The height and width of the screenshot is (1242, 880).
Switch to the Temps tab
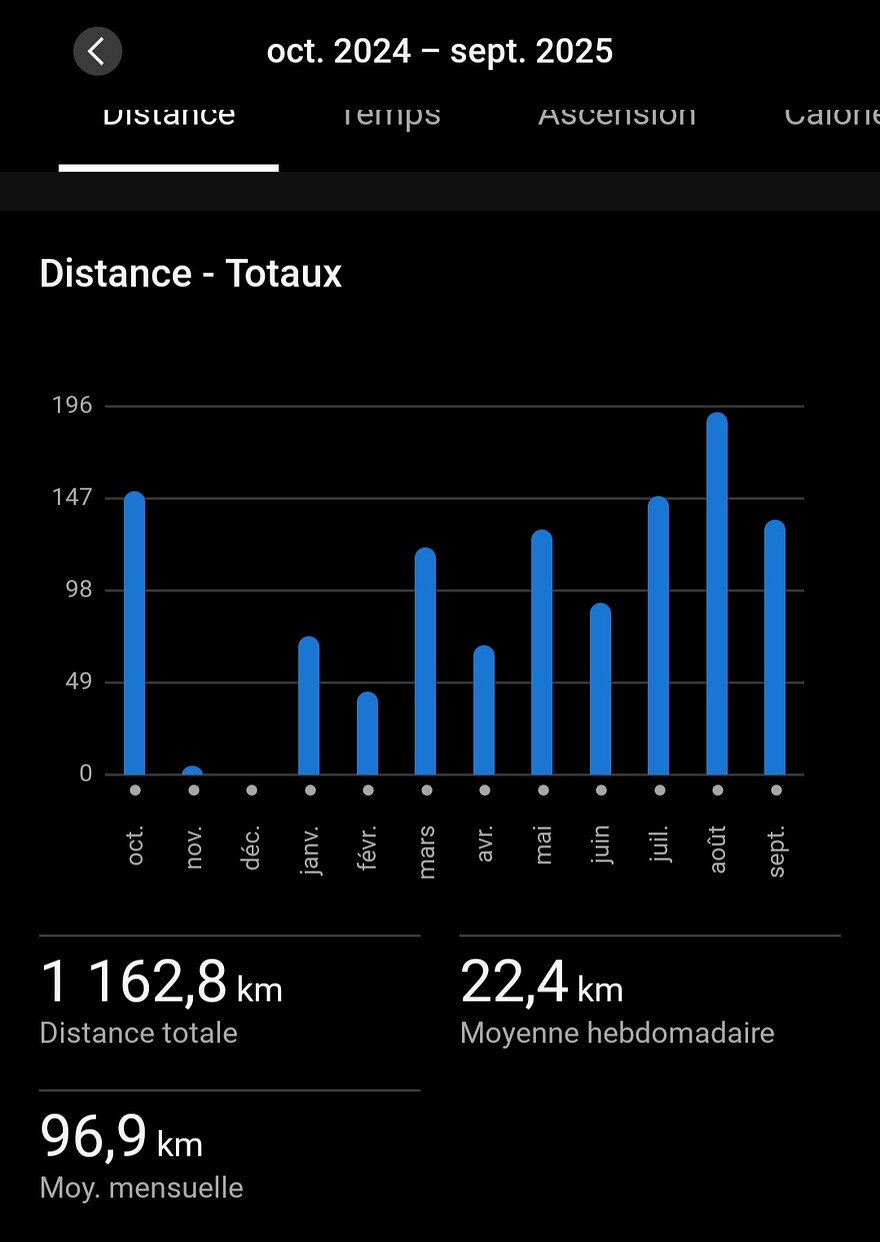(x=389, y=115)
